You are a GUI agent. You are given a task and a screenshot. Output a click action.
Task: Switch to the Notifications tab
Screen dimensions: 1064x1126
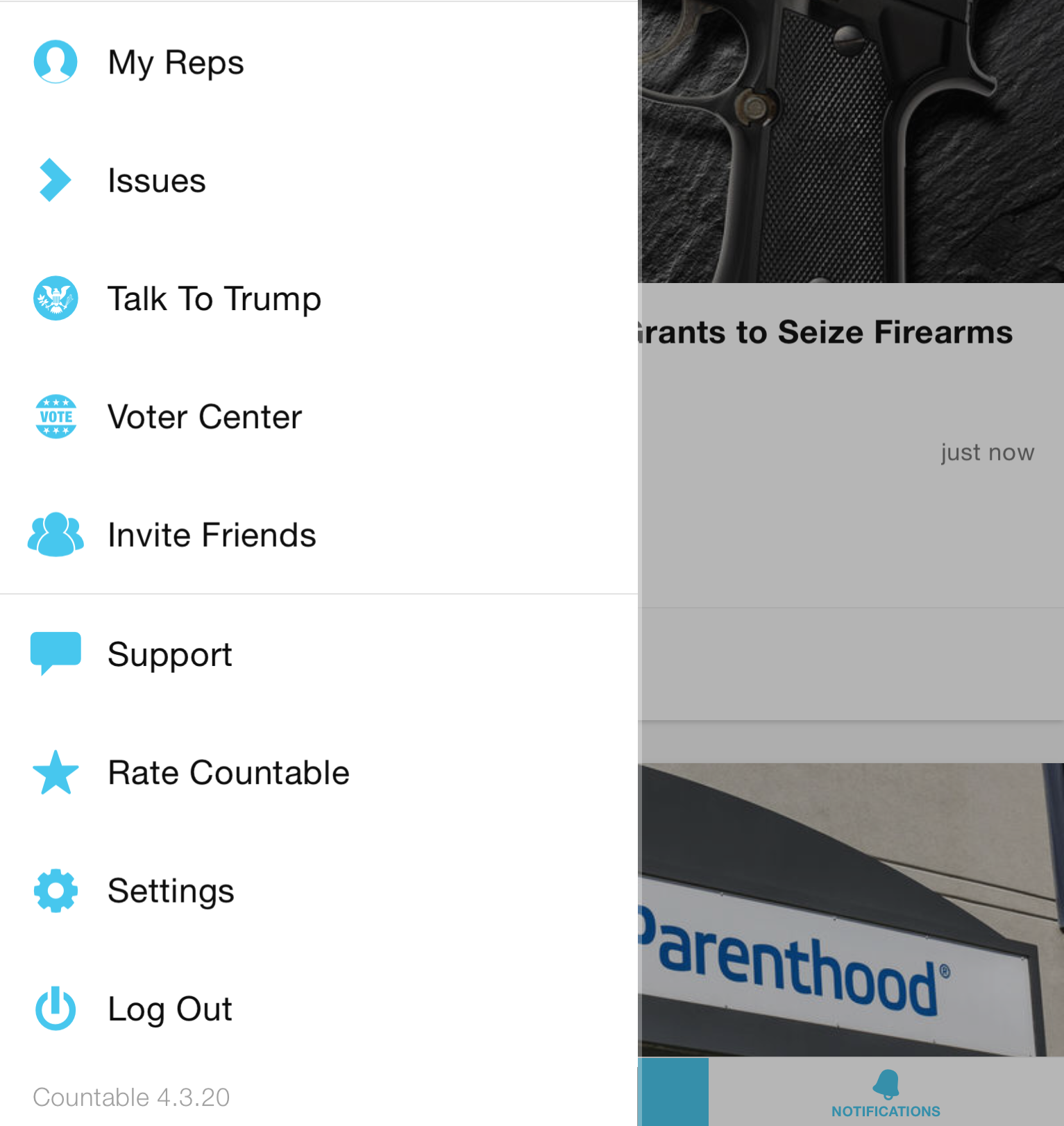point(886,1094)
